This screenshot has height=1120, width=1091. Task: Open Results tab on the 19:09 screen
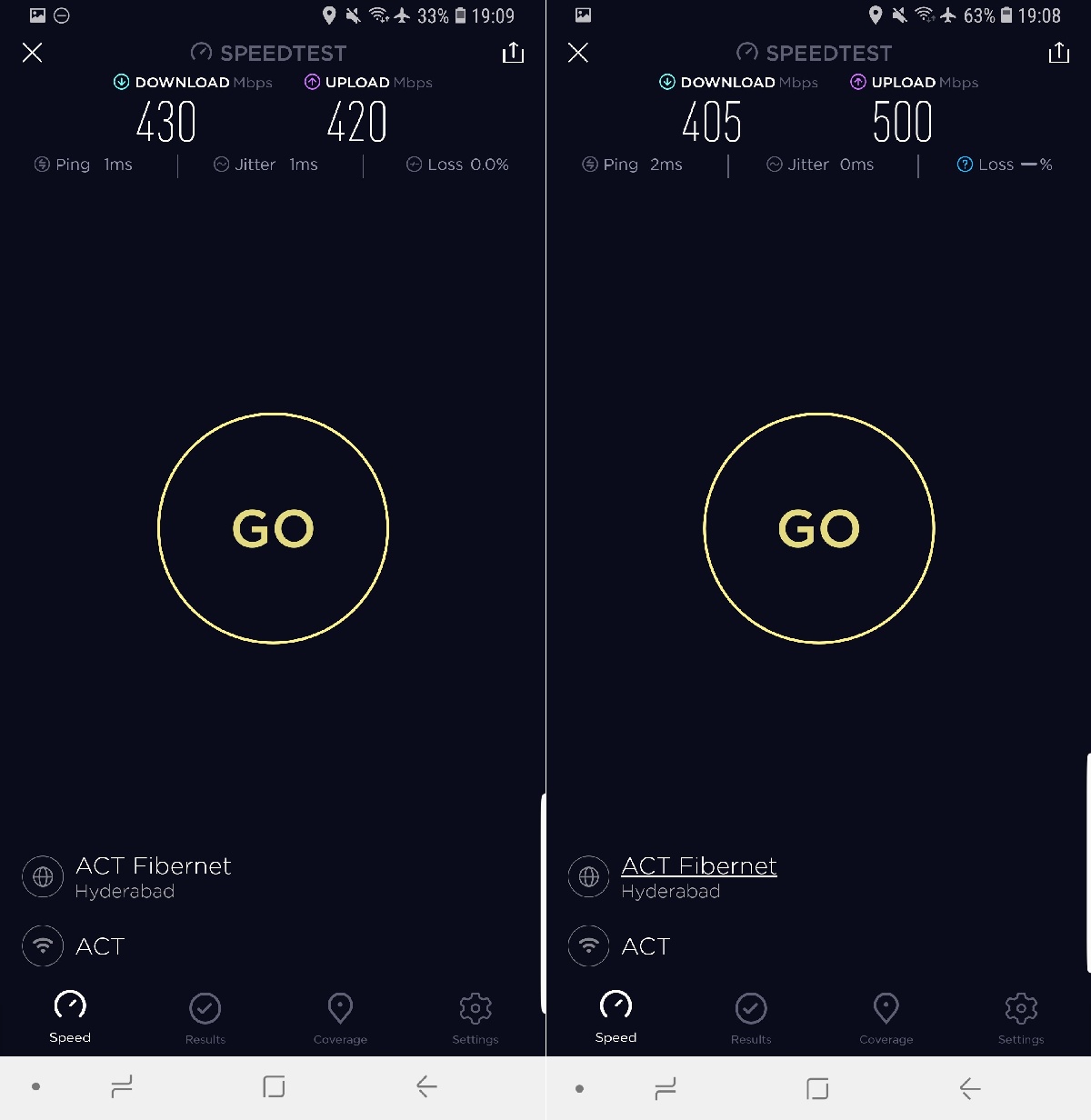tap(205, 1017)
